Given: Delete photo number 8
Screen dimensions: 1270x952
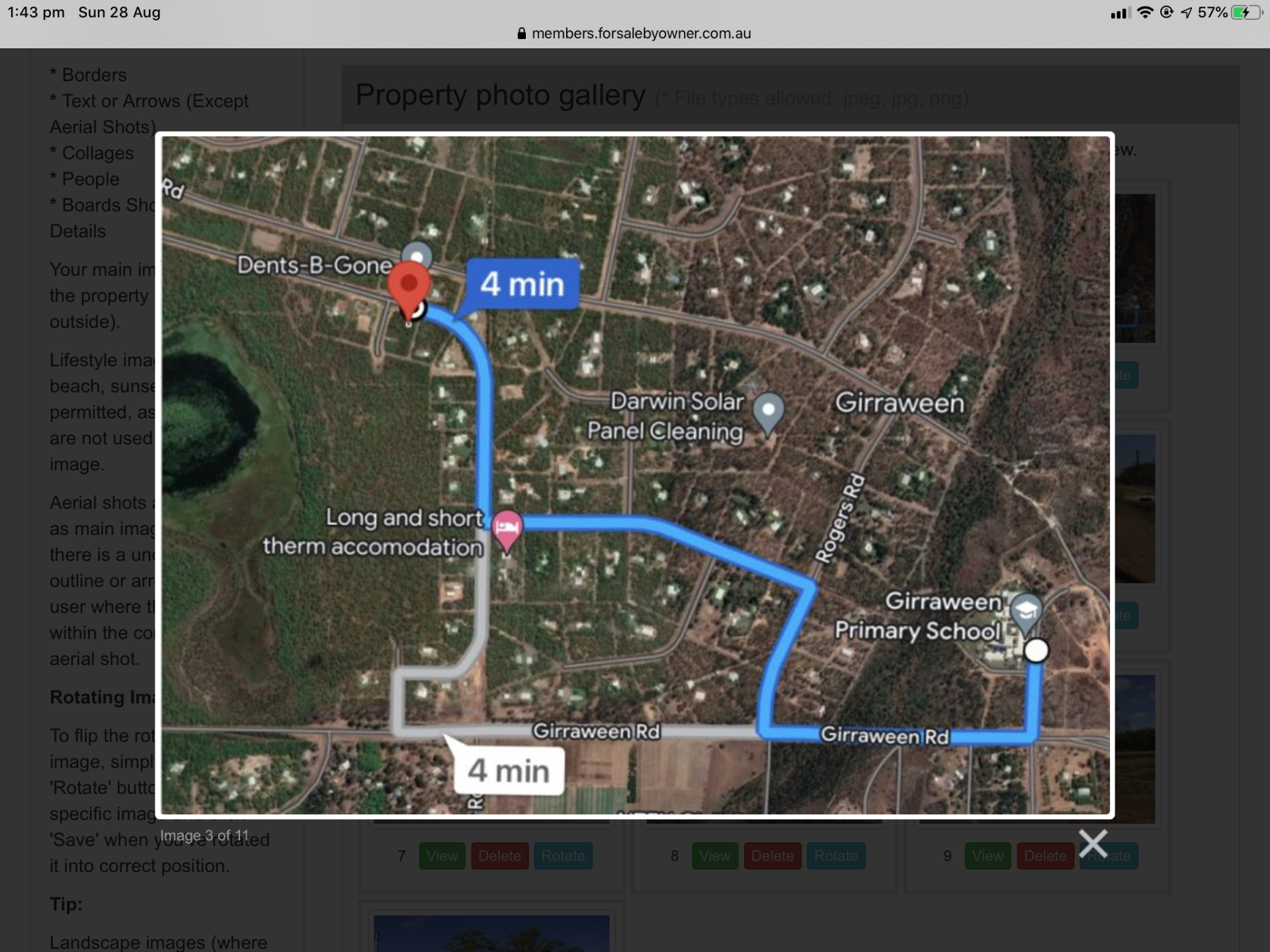Looking at the screenshot, I should pos(772,856).
